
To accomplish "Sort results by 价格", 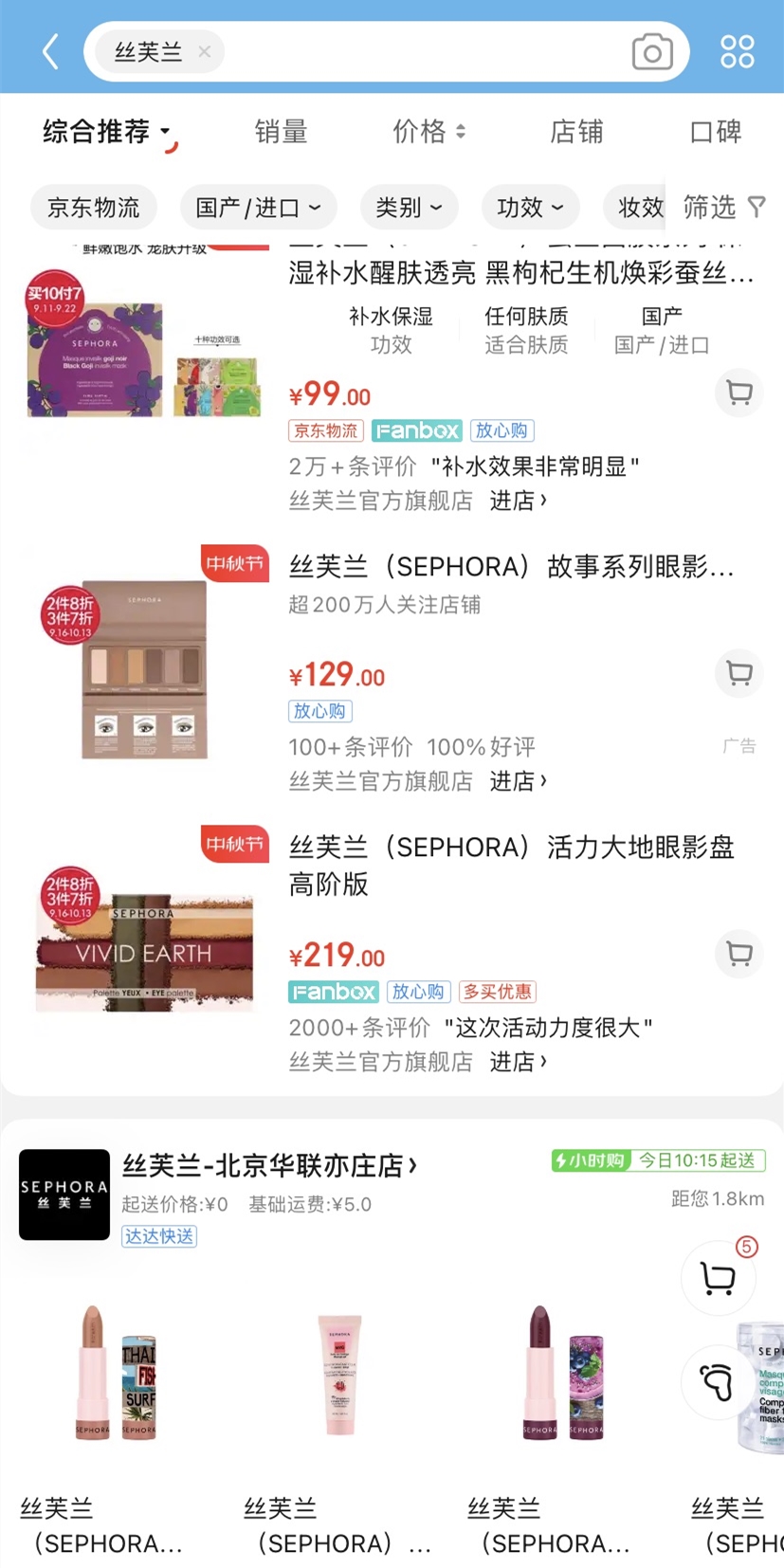I will pyautogui.click(x=428, y=132).
